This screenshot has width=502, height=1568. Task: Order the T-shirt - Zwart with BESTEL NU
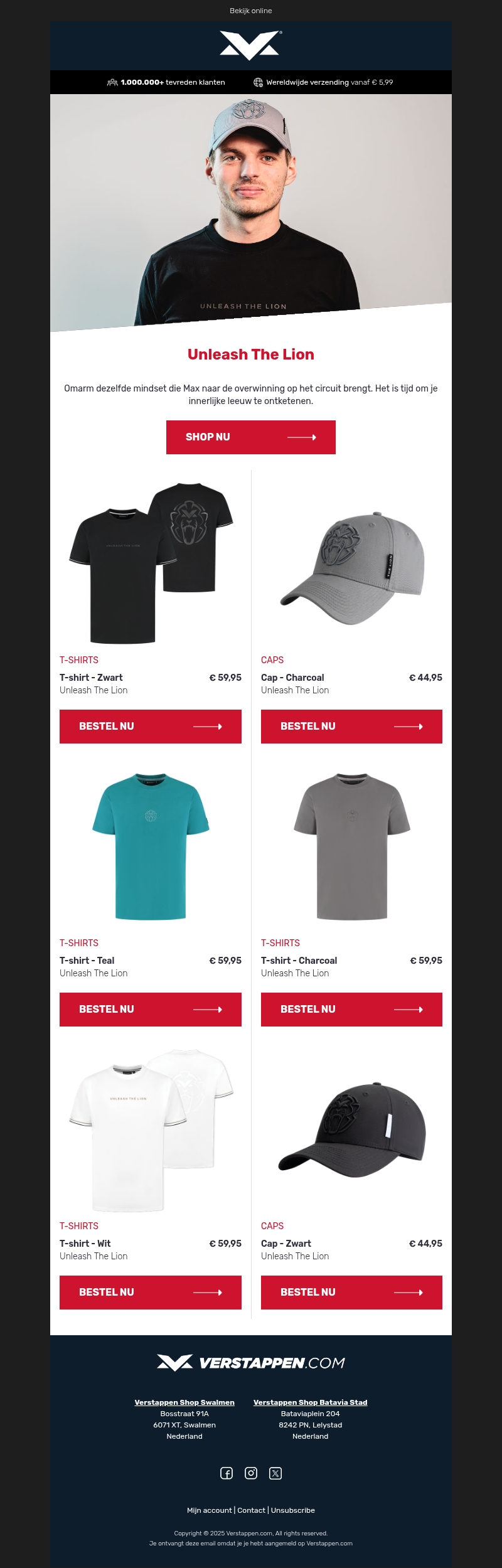pos(150,726)
